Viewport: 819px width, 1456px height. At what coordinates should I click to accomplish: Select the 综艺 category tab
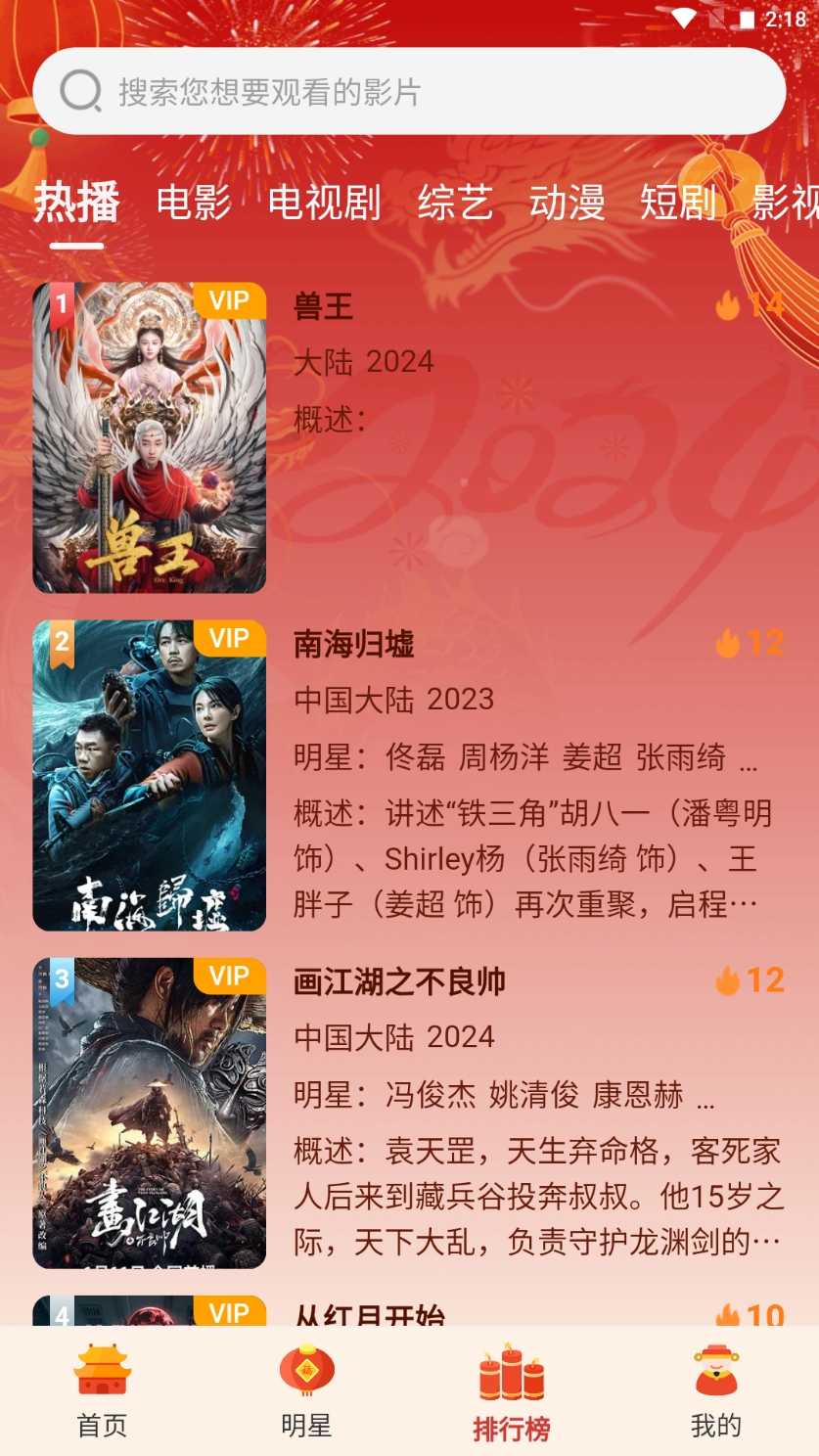coord(455,203)
